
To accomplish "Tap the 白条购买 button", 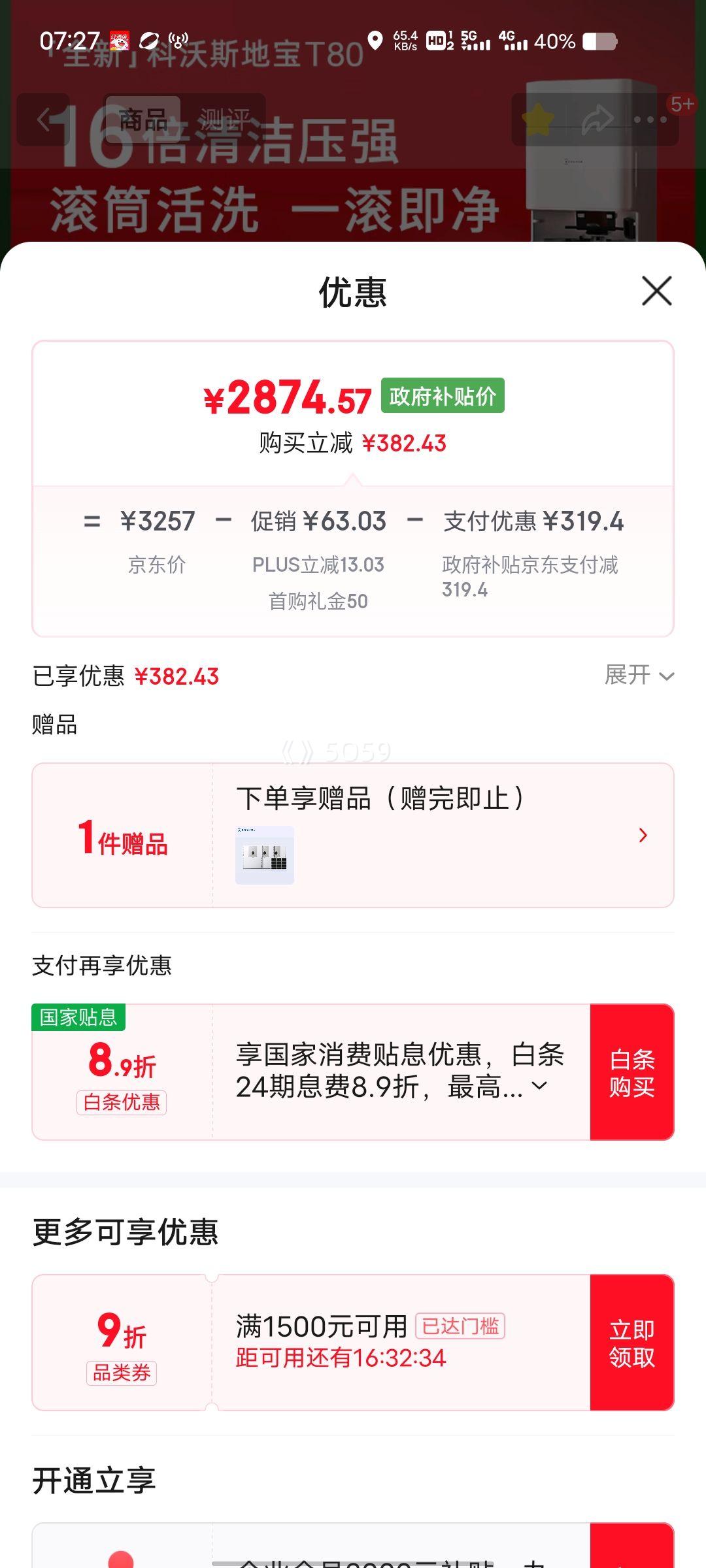I will tap(631, 1072).
